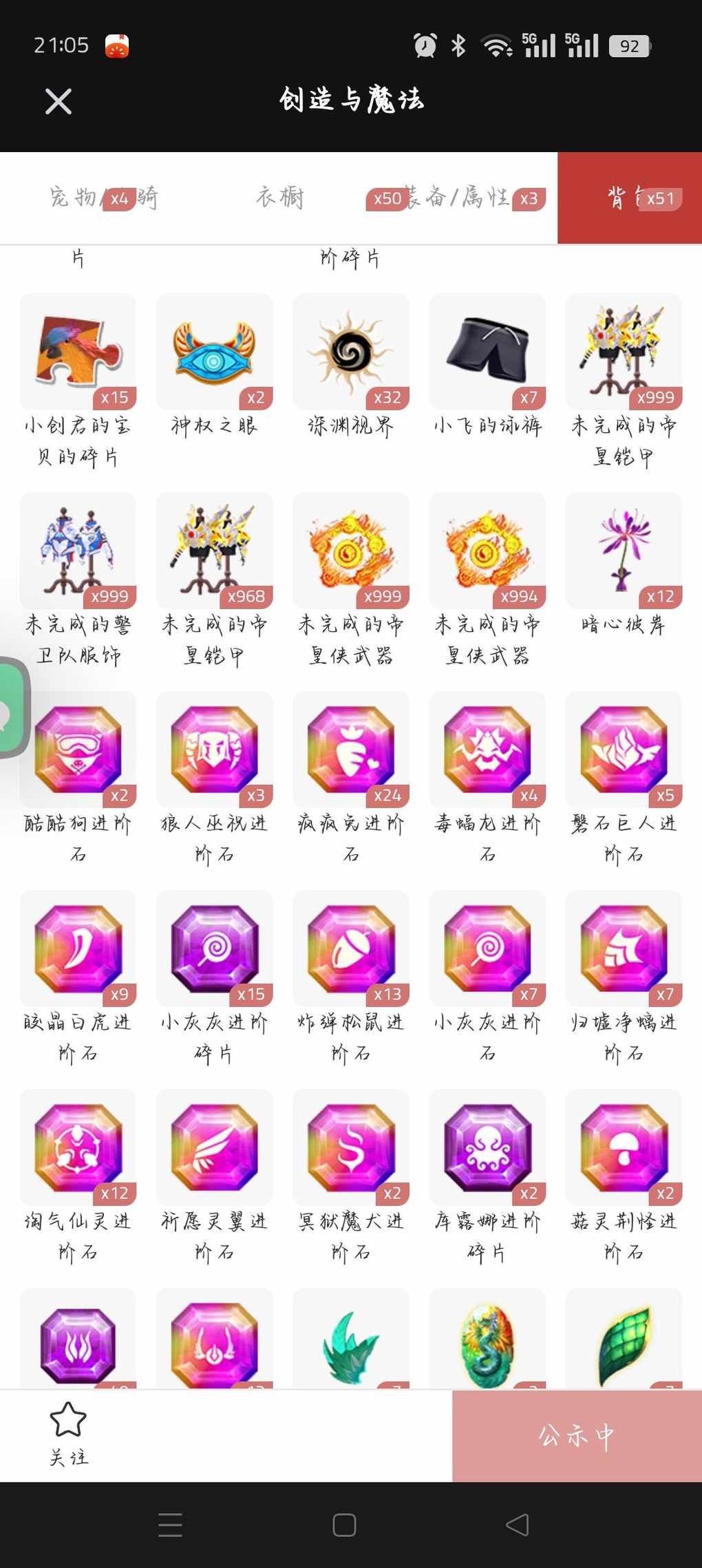View the 深渊视界 item
Image resolution: width=702 pixels, height=1568 pixels.
pos(350,352)
